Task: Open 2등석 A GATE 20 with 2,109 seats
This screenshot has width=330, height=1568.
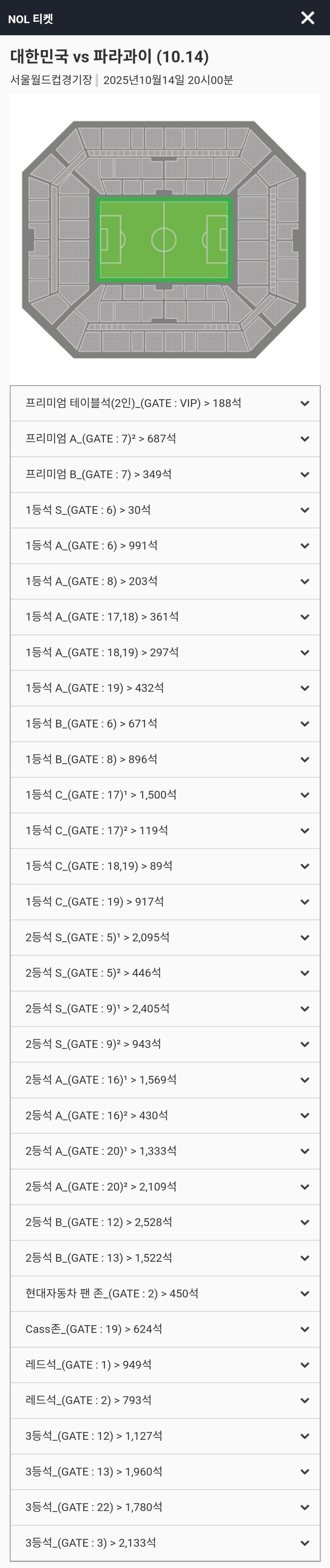Action: coord(164,1186)
